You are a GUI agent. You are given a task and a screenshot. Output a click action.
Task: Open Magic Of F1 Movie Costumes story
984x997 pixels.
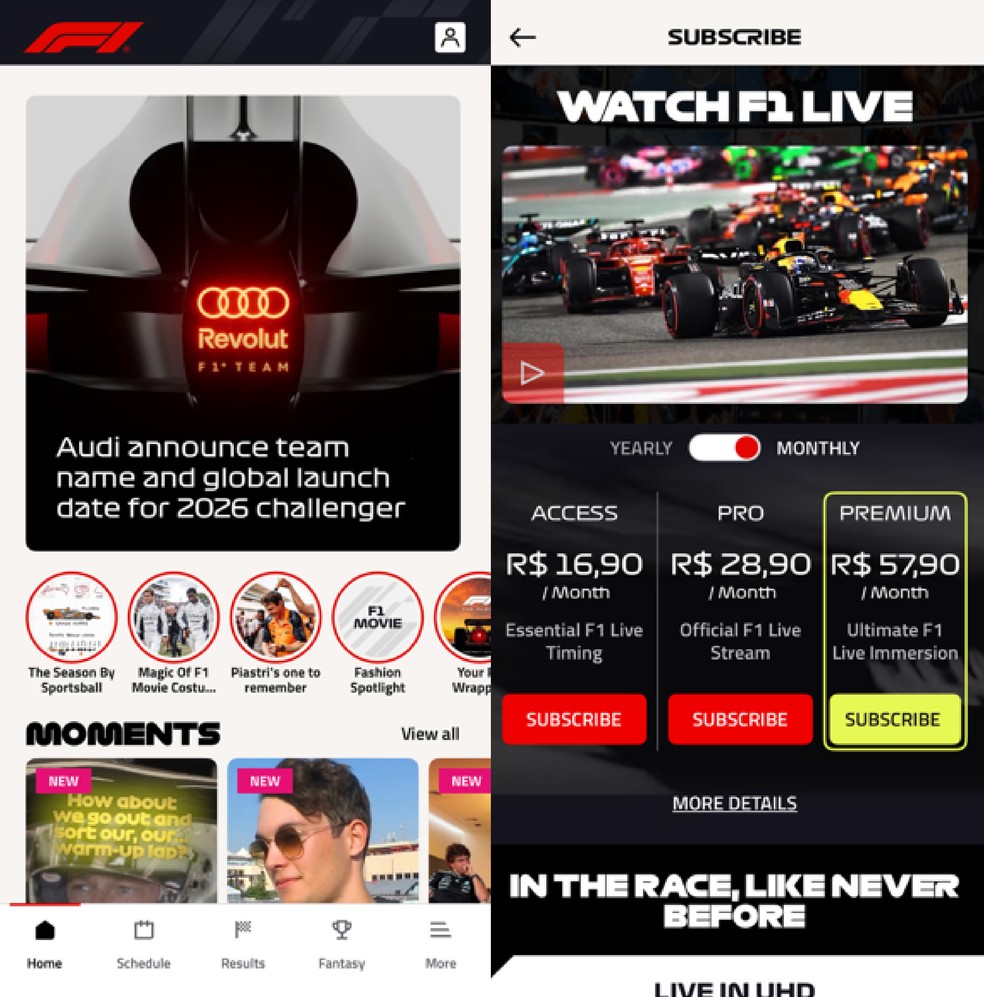coord(174,617)
